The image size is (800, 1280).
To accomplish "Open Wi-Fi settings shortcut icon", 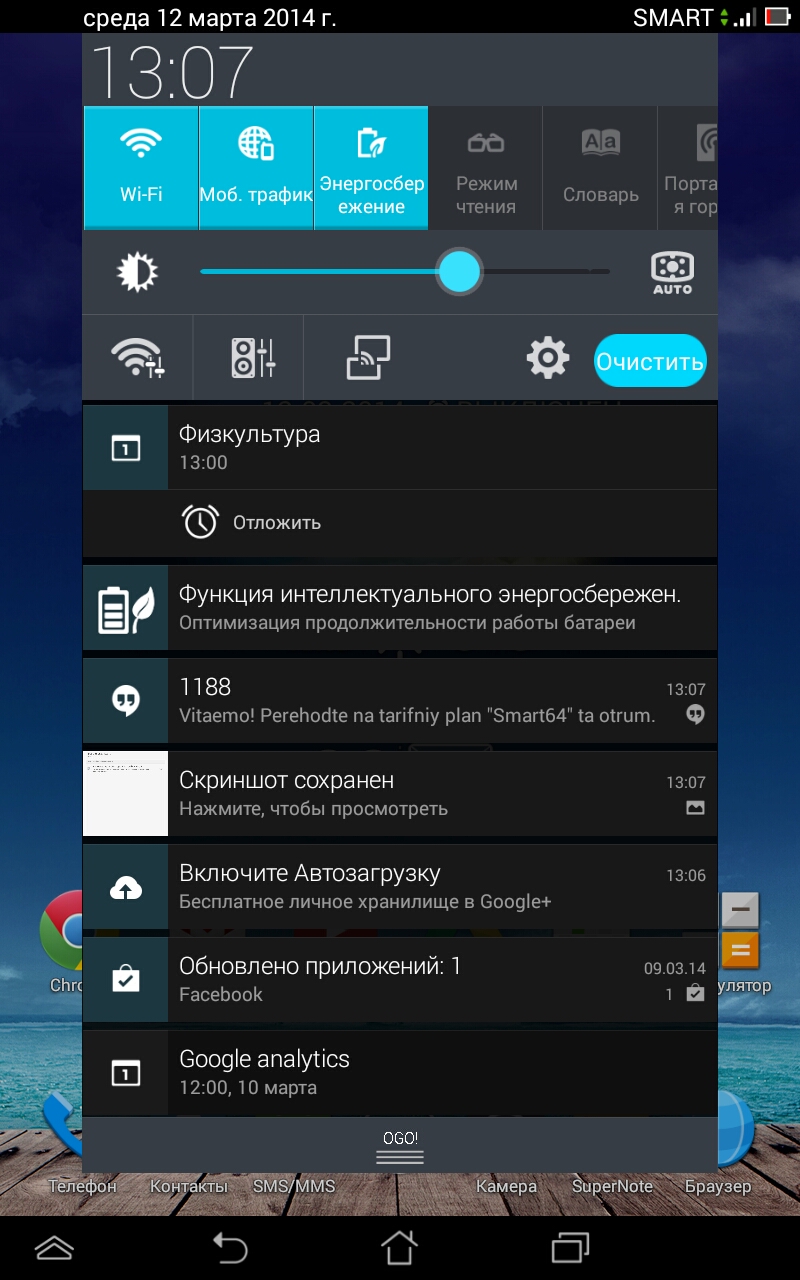I will (138, 357).
